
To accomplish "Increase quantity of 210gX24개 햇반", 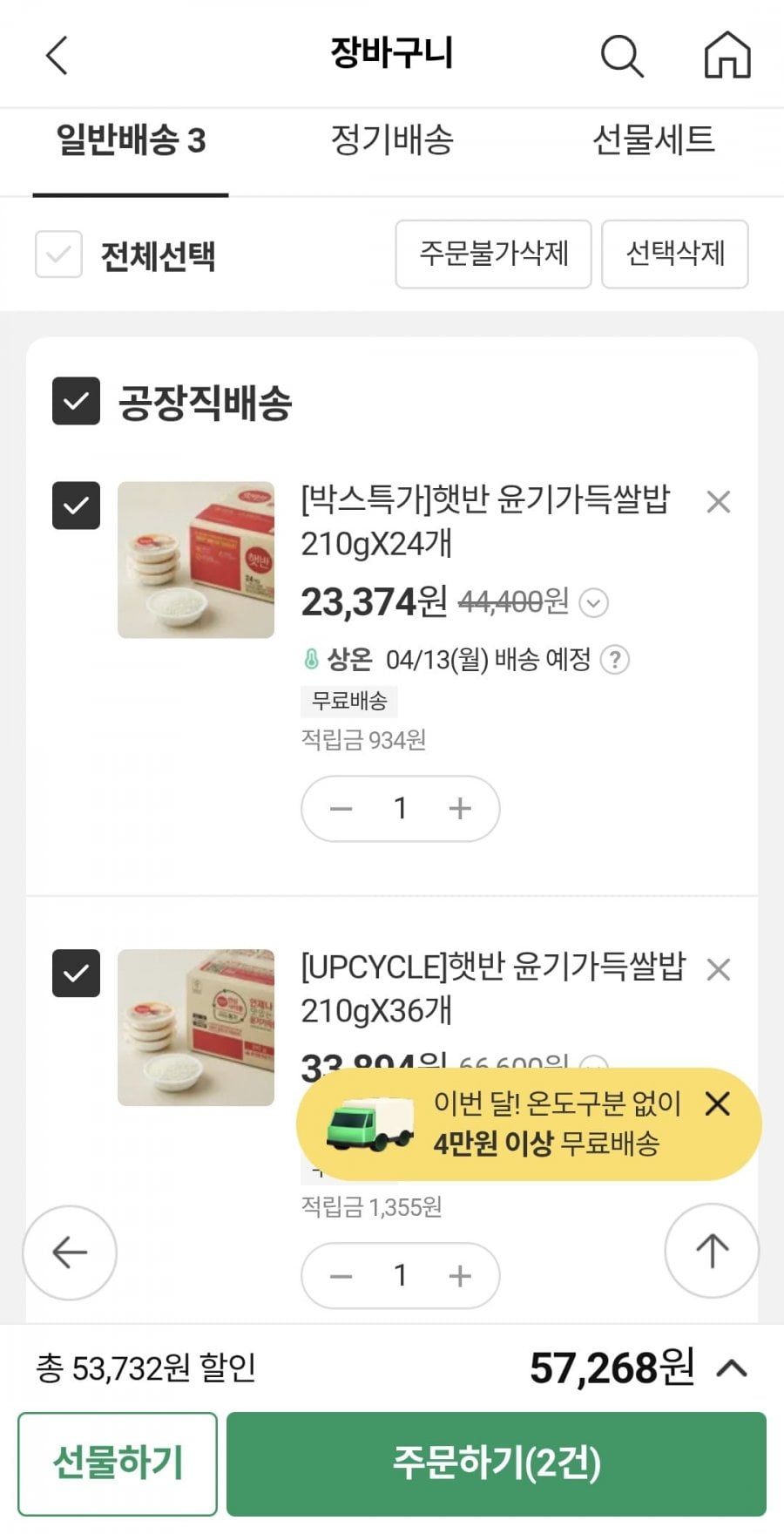I will coord(460,809).
